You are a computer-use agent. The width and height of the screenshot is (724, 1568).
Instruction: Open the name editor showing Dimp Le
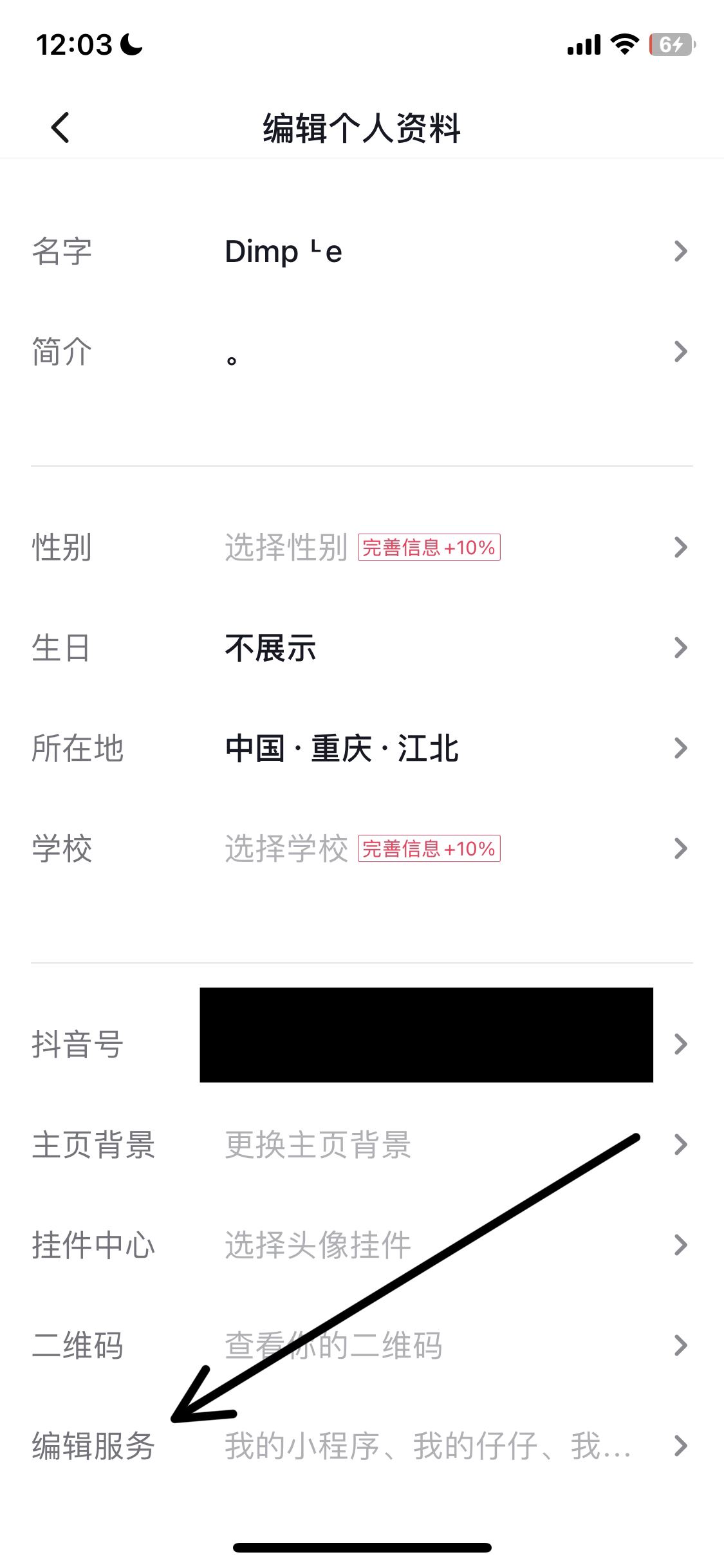click(x=283, y=252)
